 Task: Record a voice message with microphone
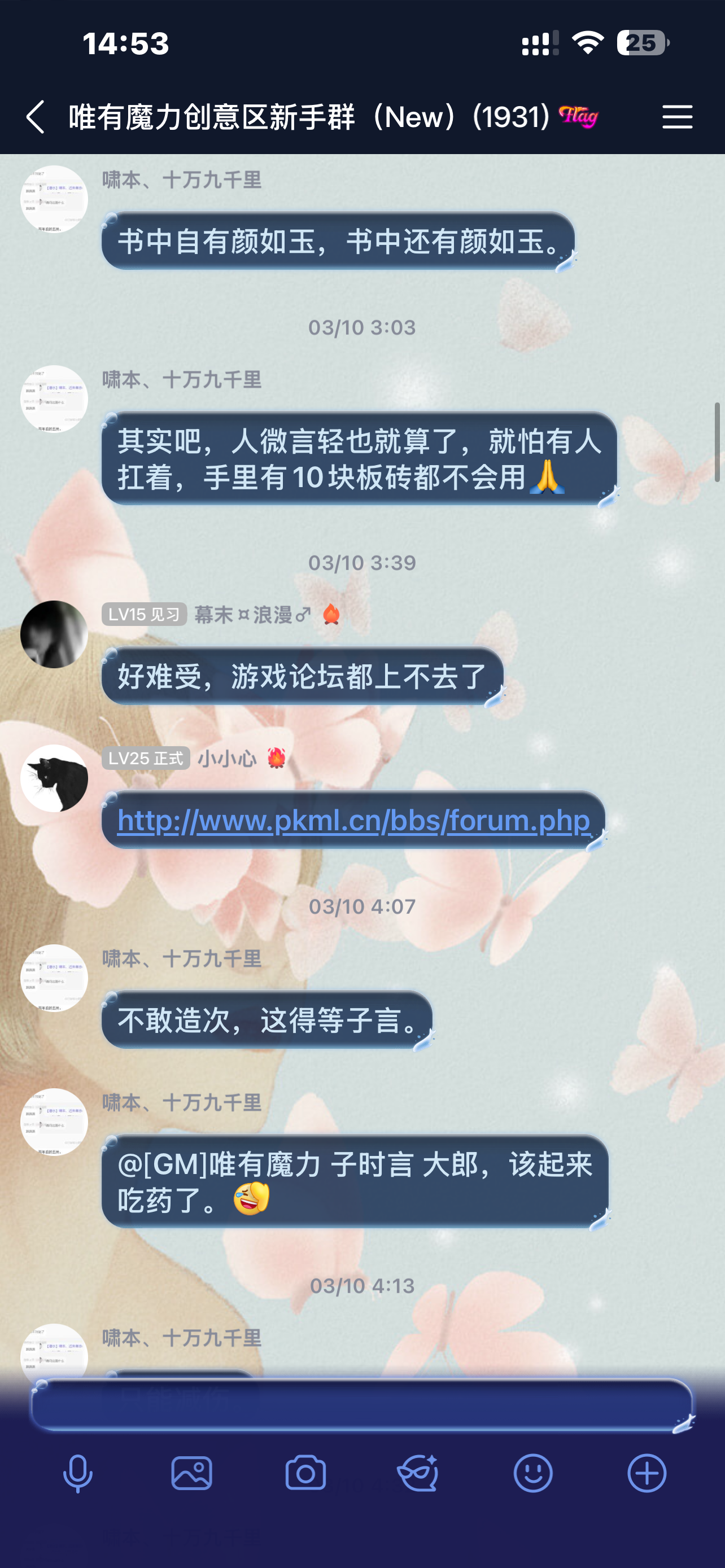tap(78, 1474)
